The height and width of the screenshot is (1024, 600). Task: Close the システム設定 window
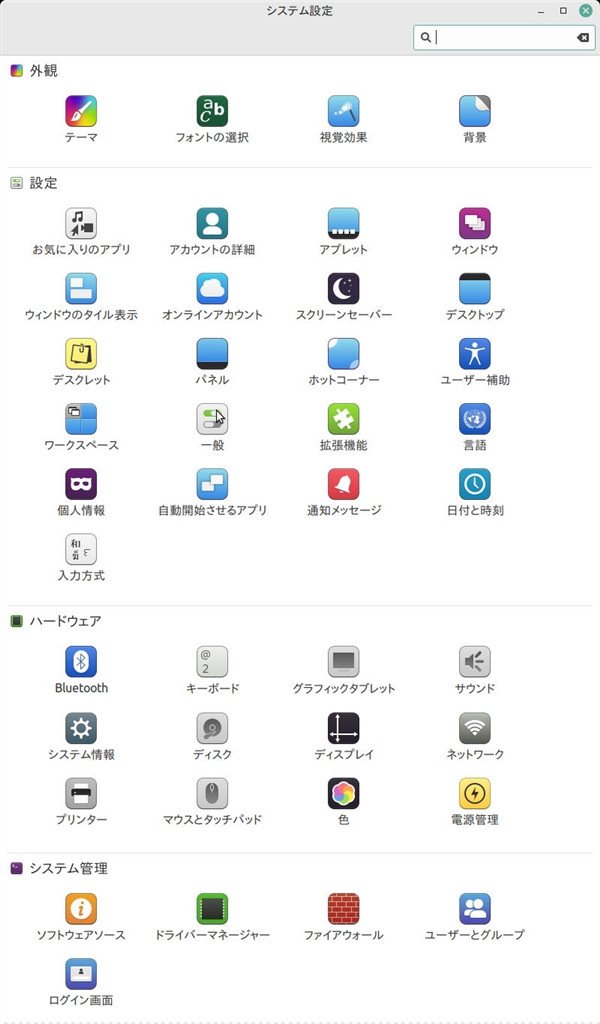point(585,10)
